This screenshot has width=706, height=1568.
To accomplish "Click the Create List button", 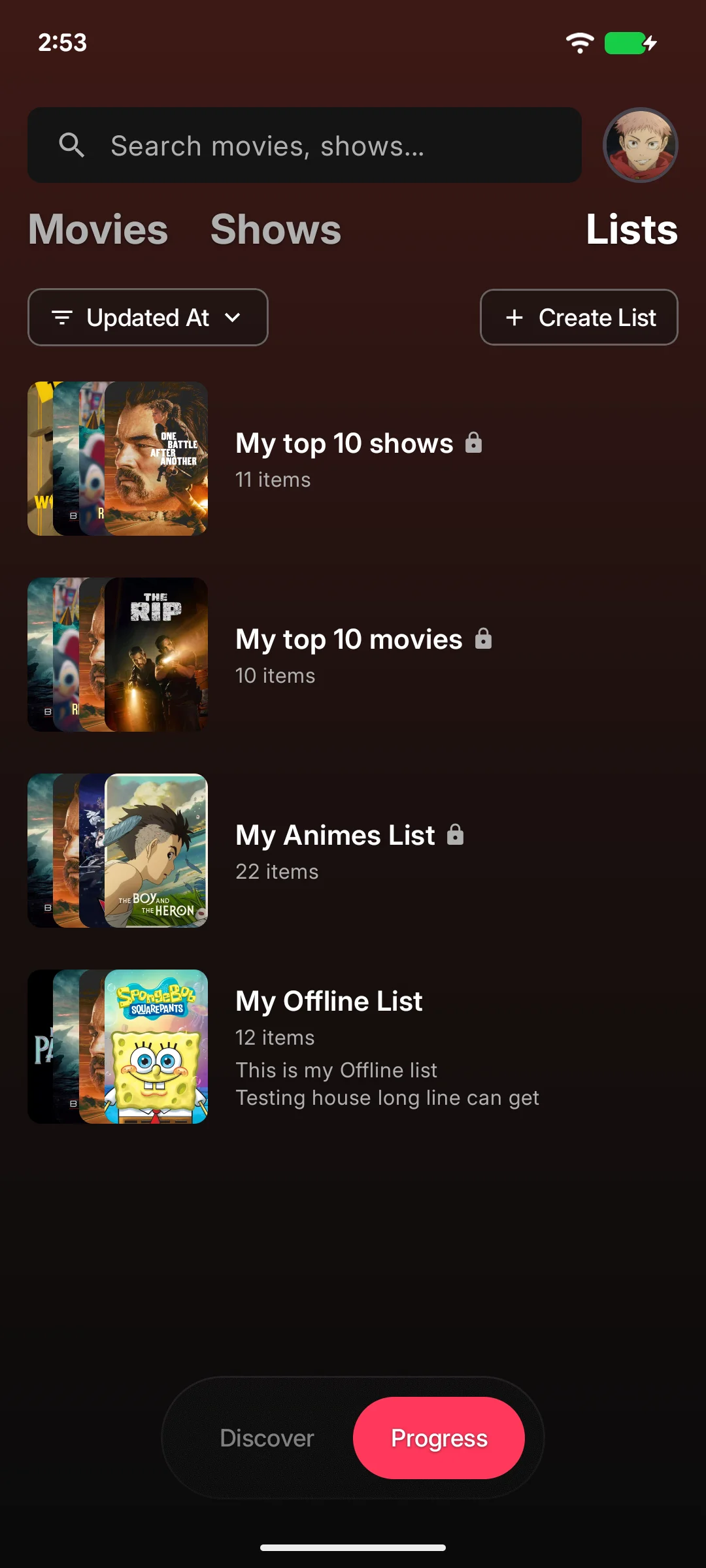I will 579,318.
